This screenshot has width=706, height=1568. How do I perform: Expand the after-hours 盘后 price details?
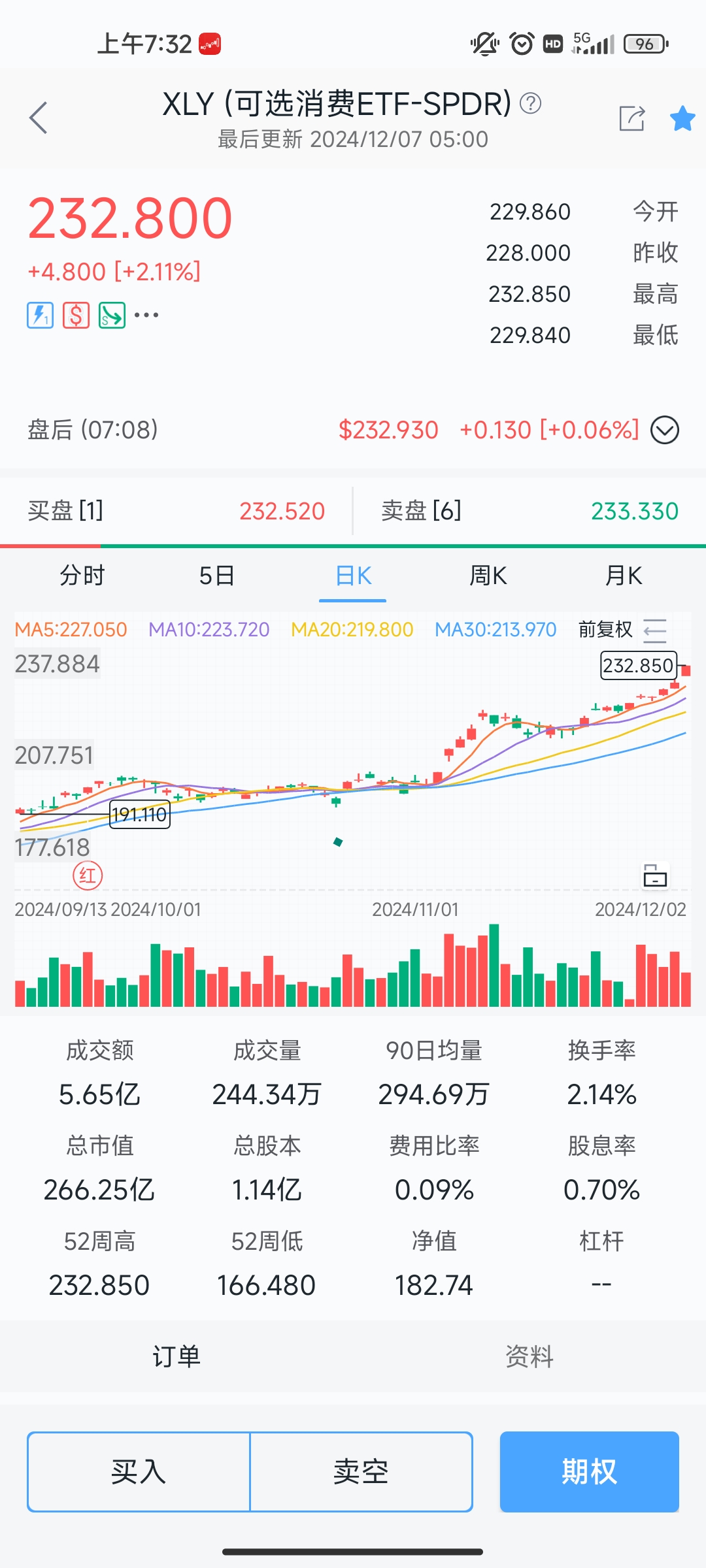(x=665, y=430)
